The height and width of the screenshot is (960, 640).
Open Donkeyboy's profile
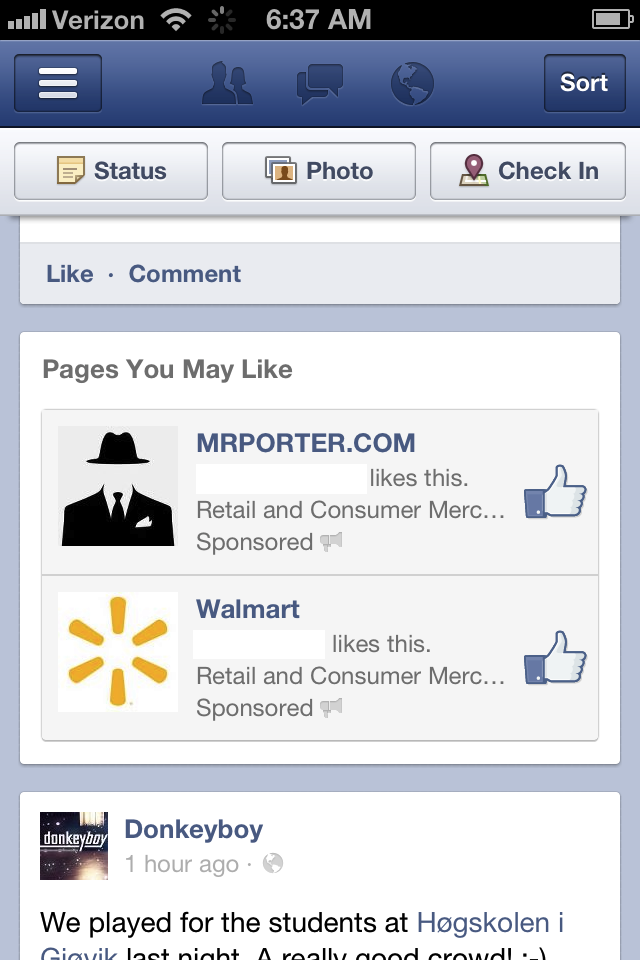(x=193, y=829)
